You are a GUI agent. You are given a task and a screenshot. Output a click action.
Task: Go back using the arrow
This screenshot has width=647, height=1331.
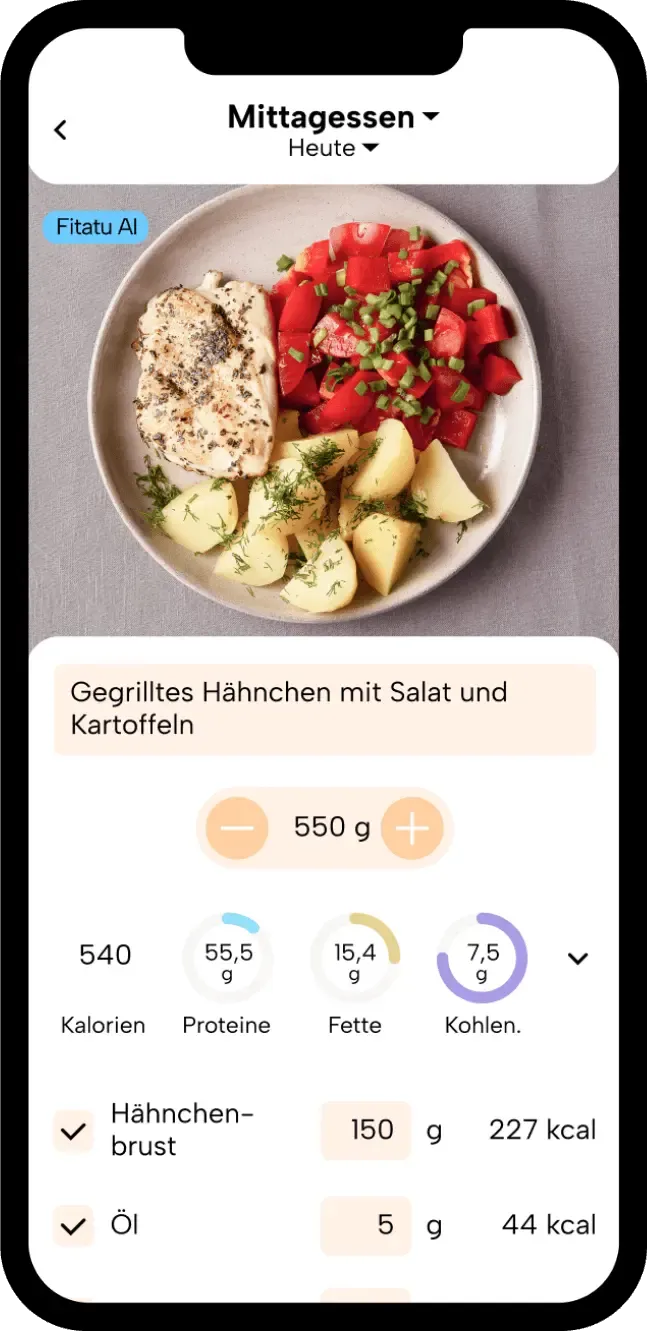click(x=61, y=130)
